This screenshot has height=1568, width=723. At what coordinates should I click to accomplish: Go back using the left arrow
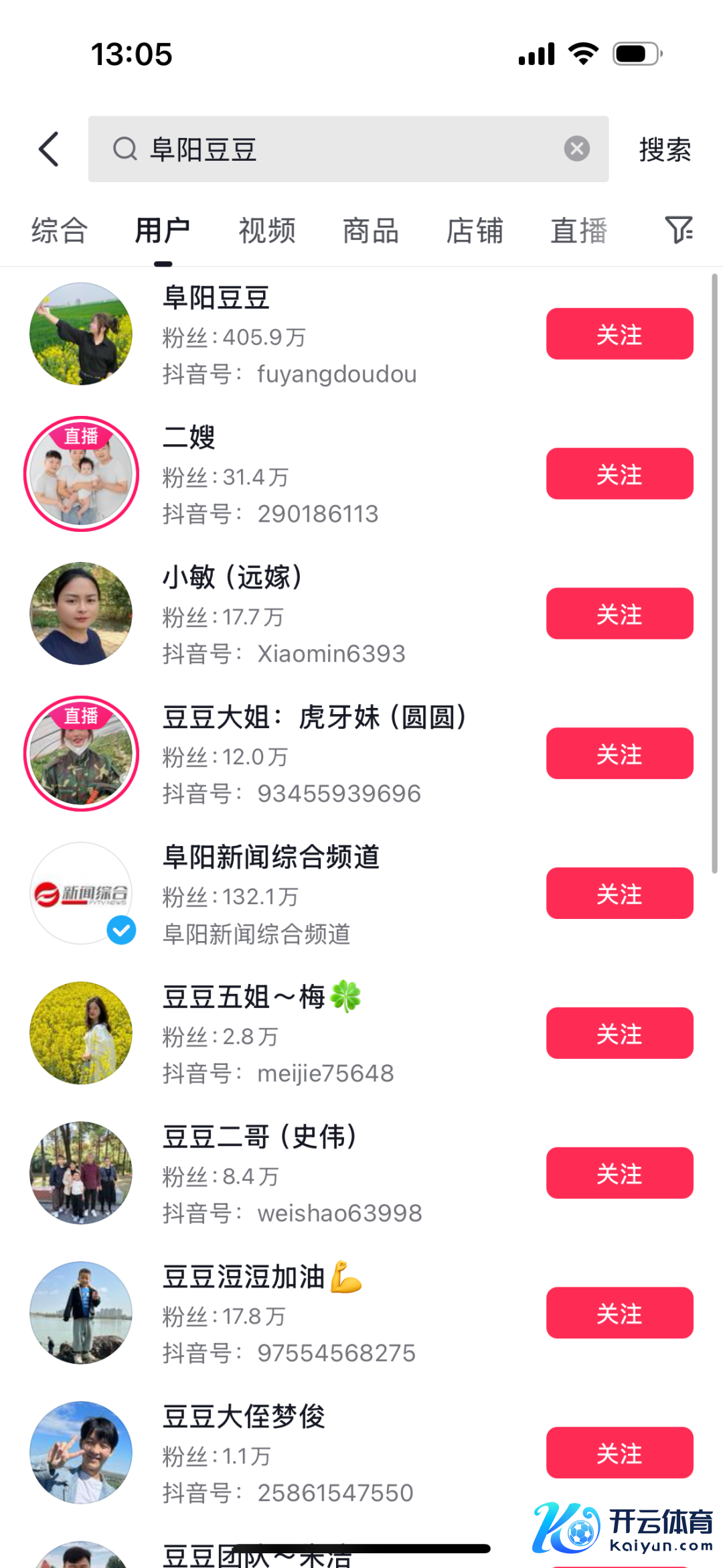tap(49, 149)
